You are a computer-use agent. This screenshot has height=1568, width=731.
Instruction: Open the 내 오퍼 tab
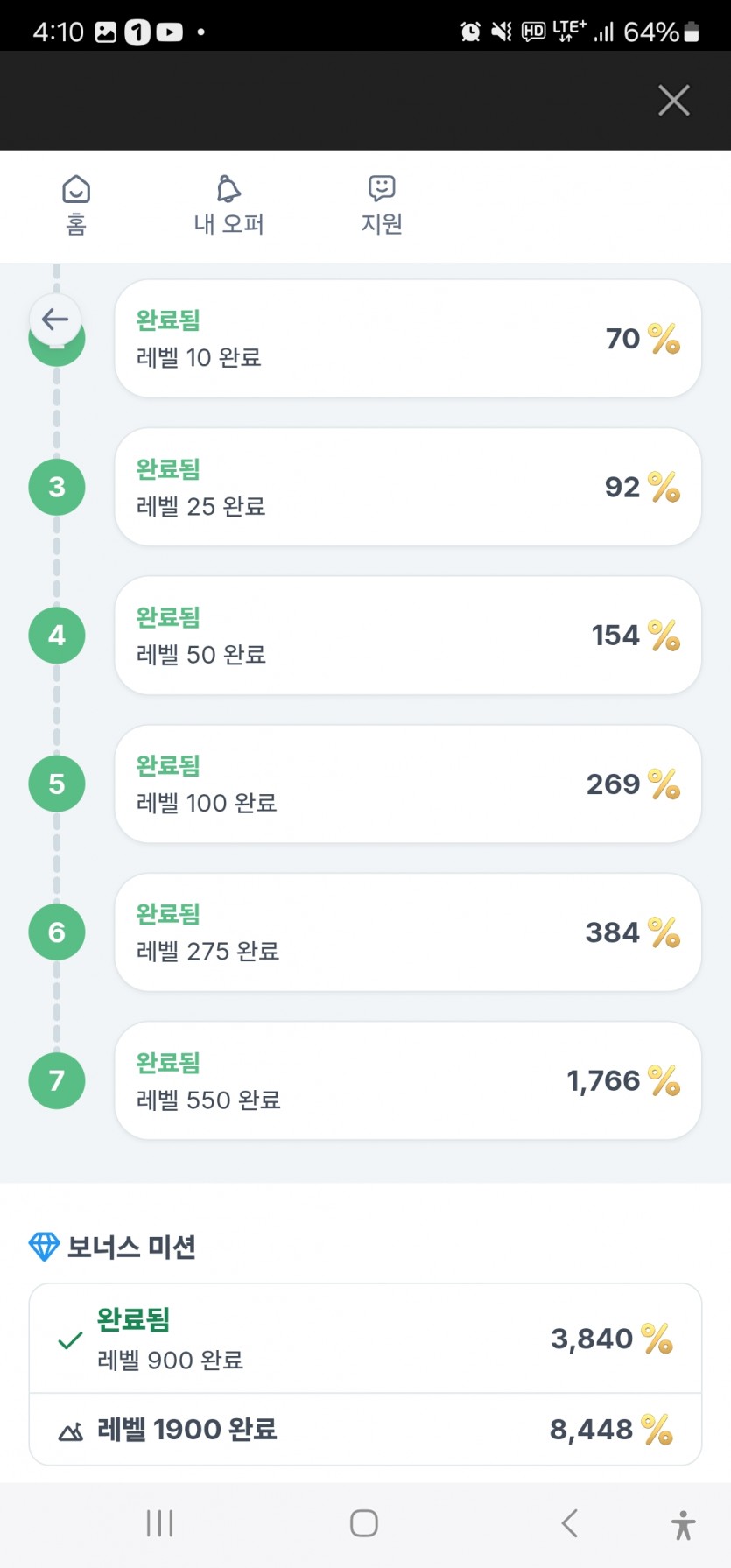[228, 206]
